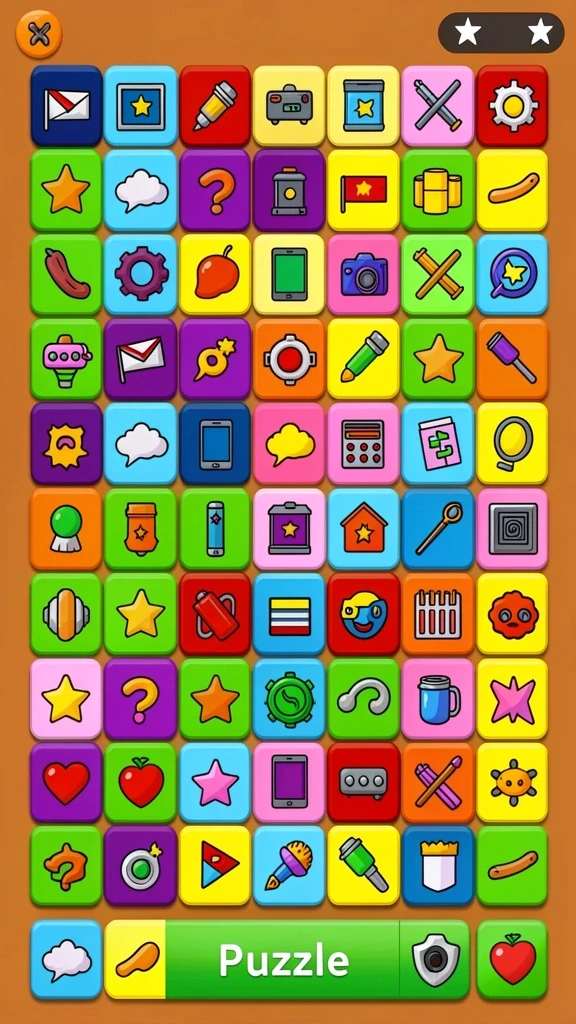
Task: Select the red heart tile on purple
Action: click(66, 782)
